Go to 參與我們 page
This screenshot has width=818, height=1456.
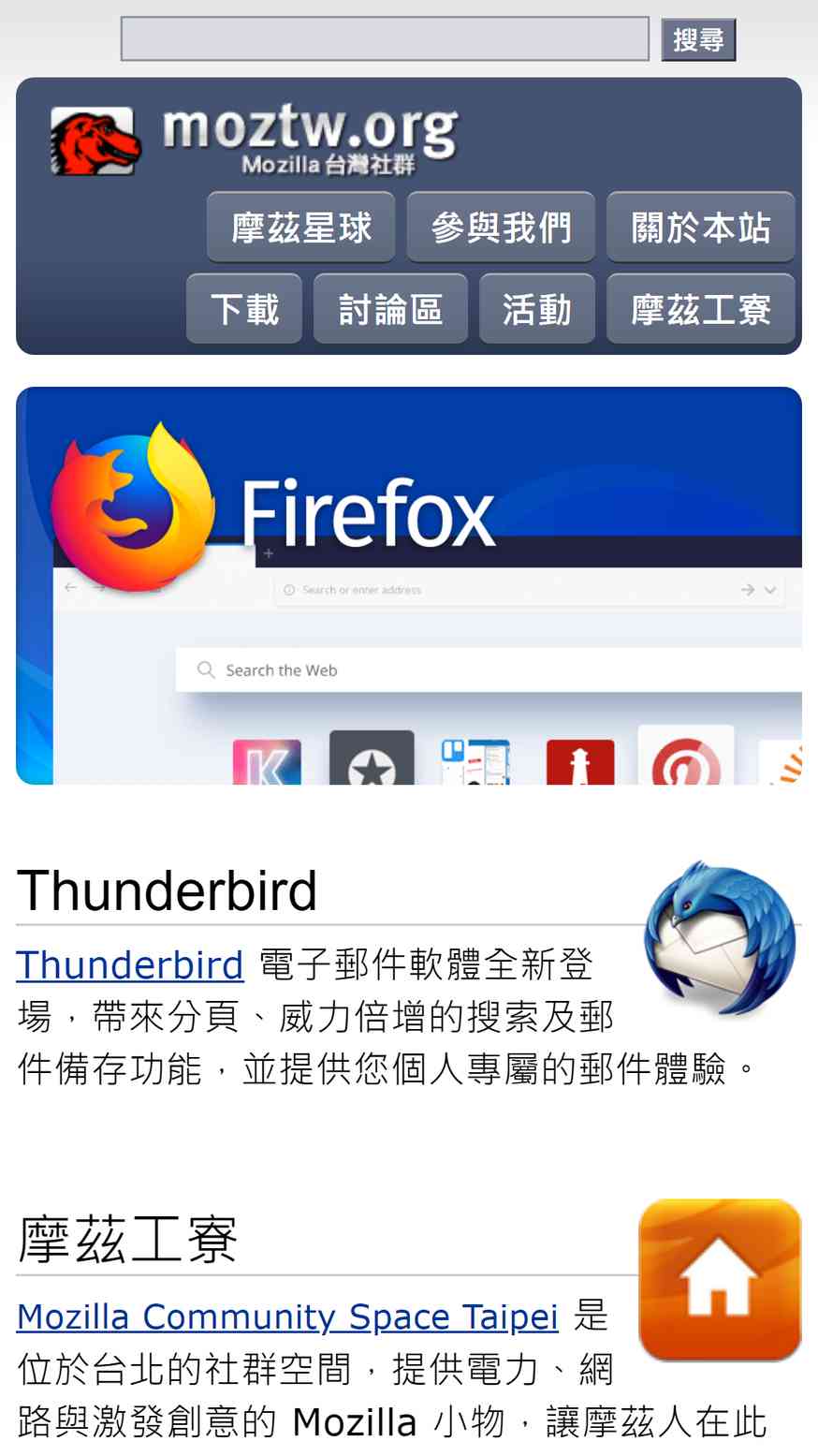pos(501,228)
